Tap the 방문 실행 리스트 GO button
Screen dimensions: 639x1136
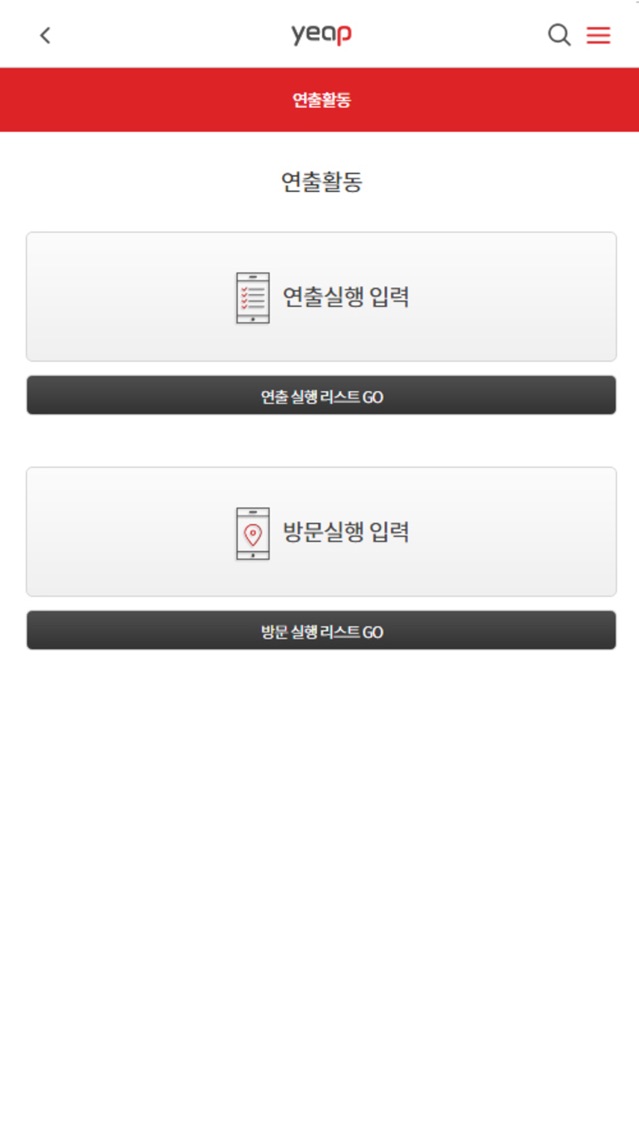pos(322,630)
